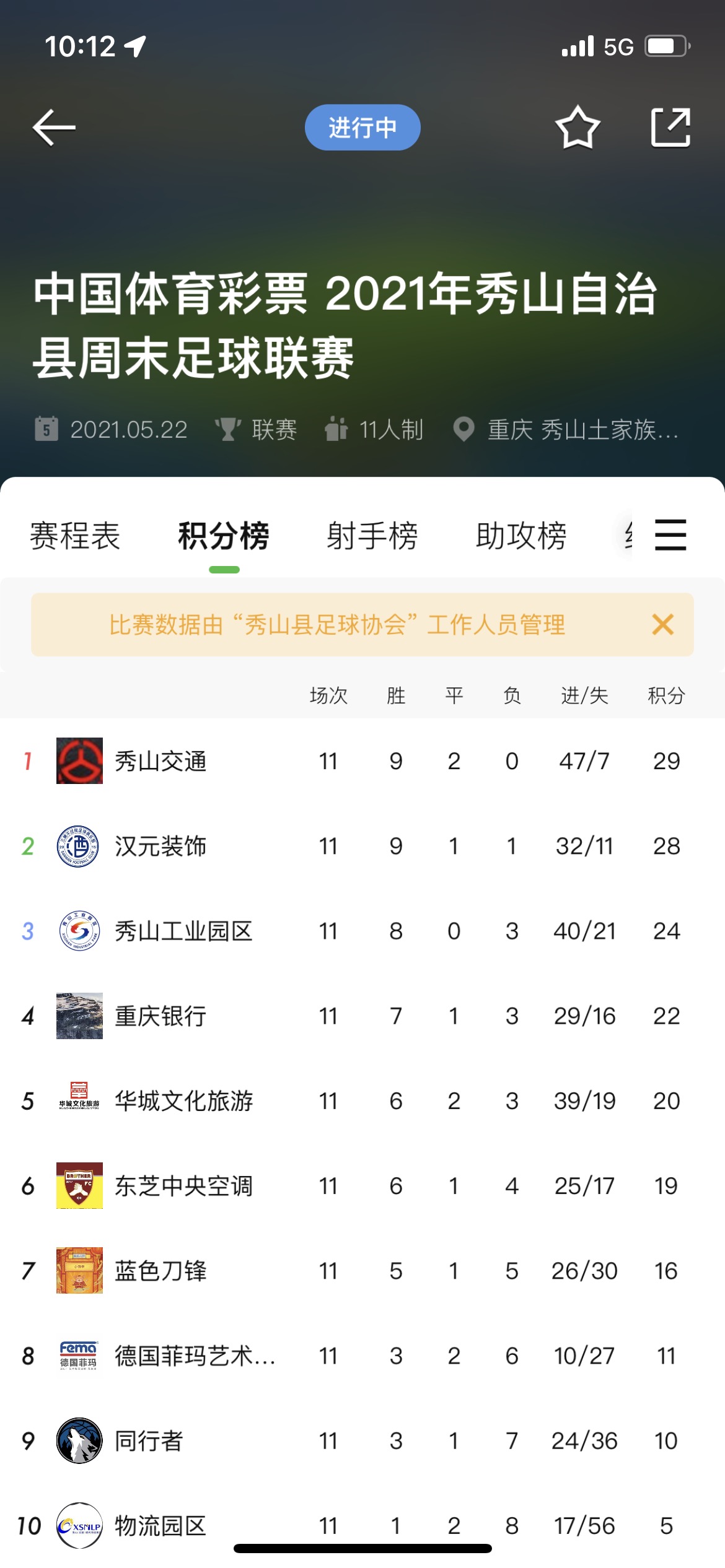Go back using the arrow icon
The width and height of the screenshot is (725, 1568).
tap(54, 128)
